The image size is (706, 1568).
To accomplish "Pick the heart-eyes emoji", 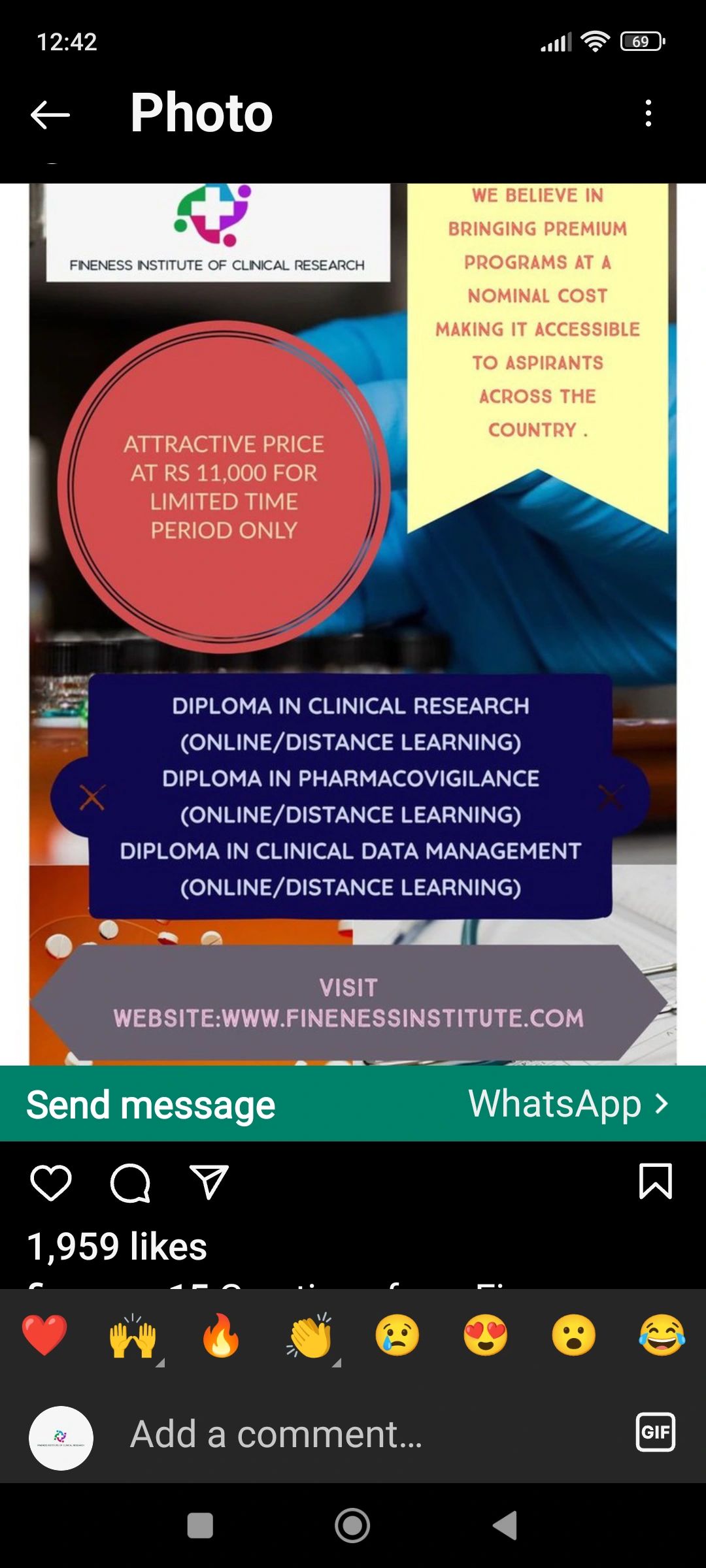I will 486,1335.
